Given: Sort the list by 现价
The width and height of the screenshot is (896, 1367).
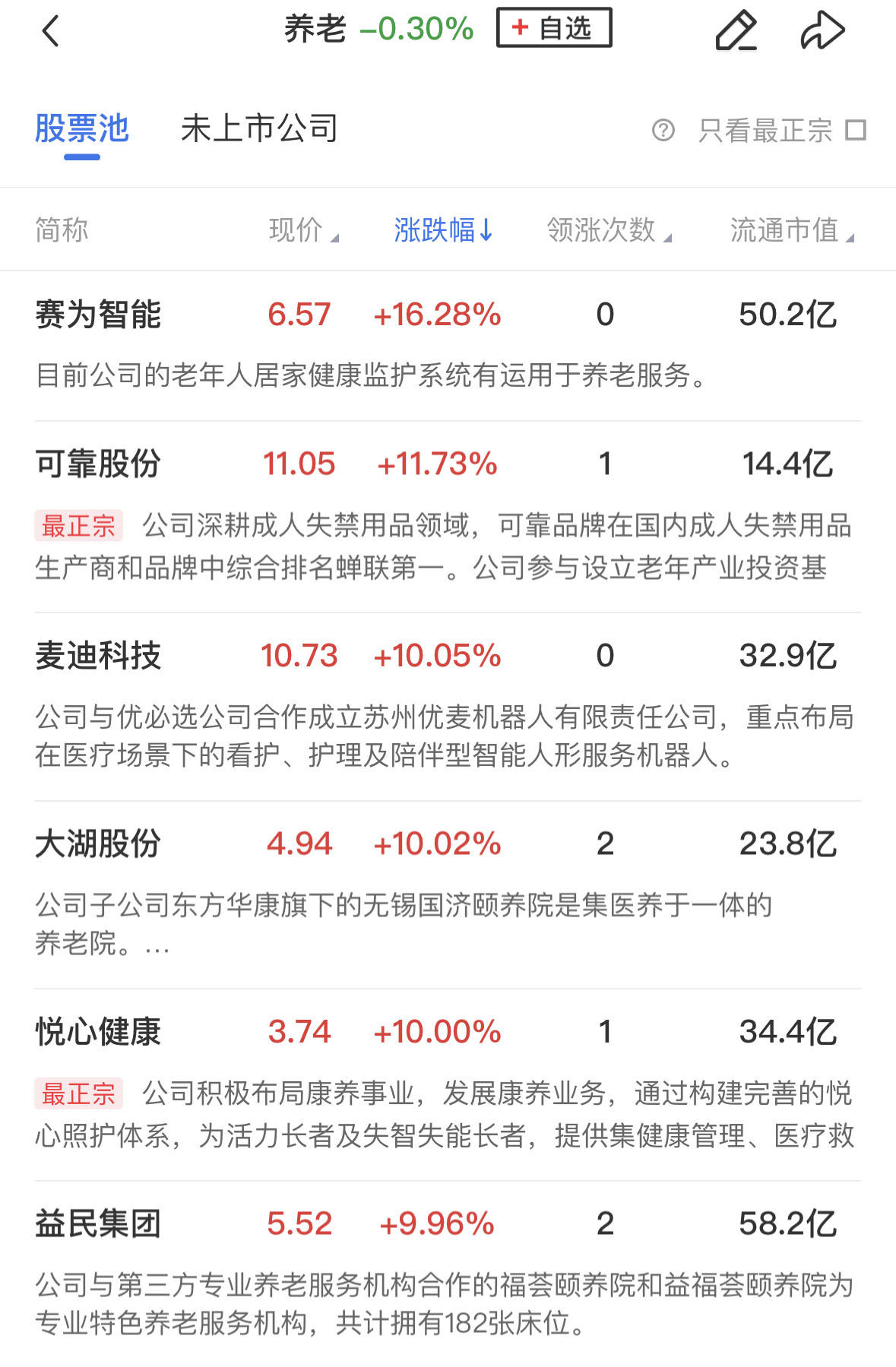Looking at the screenshot, I should [x=302, y=229].
